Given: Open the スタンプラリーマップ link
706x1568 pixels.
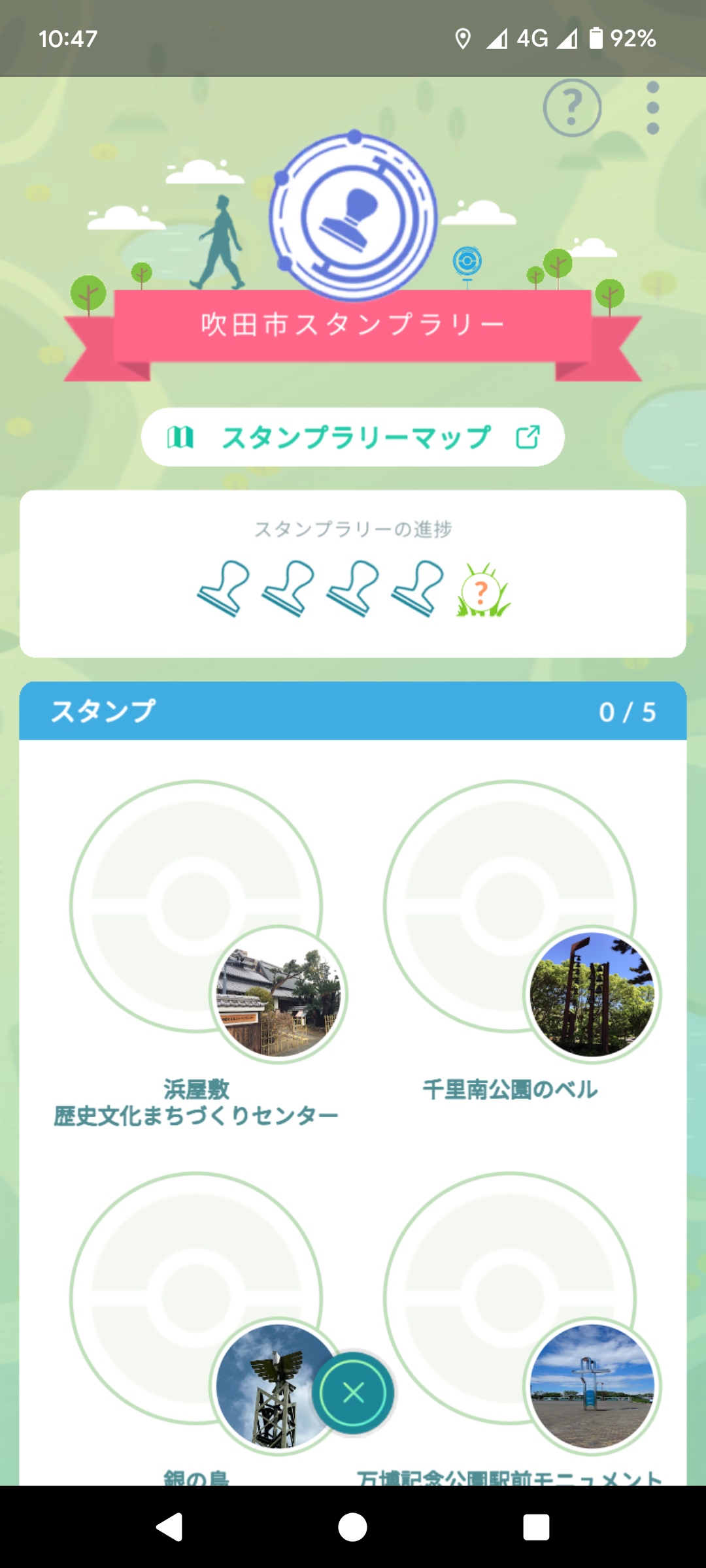Looking at the screenshot, I should point(353,437).
